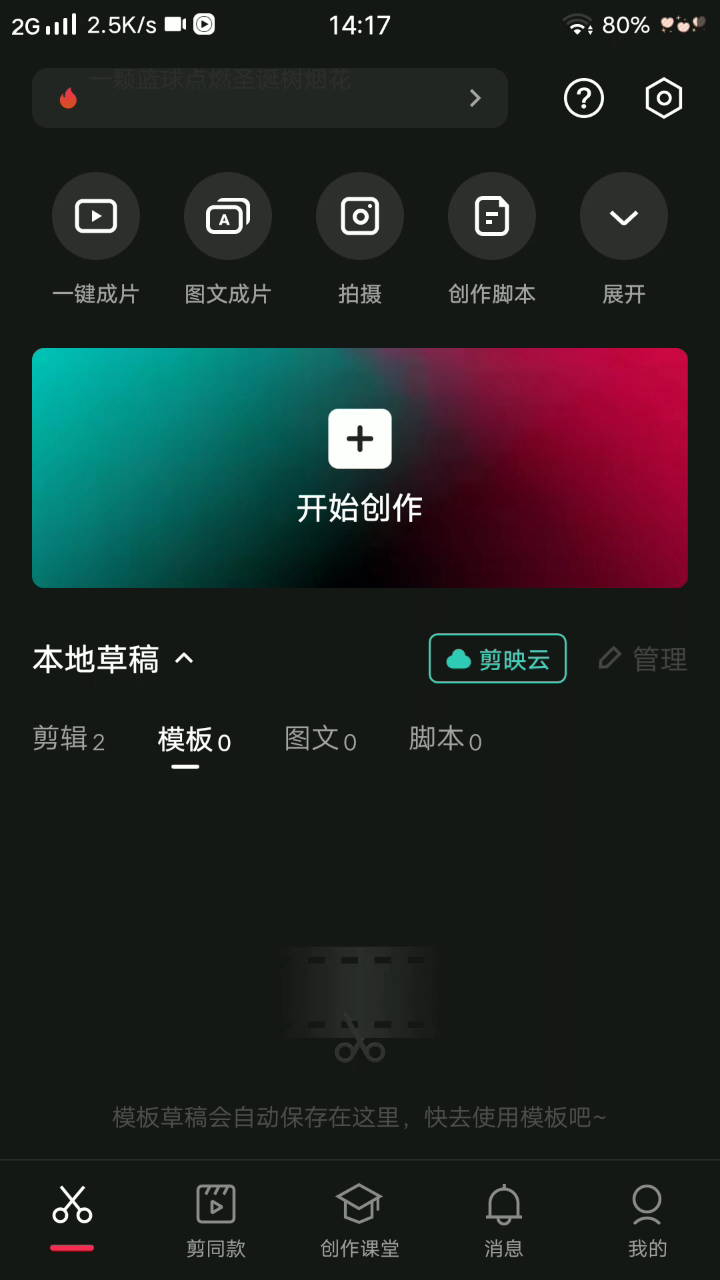Open the 创作课堂 bottom tab
The image size is (720, 1280).
click(x=360, y=1218)
